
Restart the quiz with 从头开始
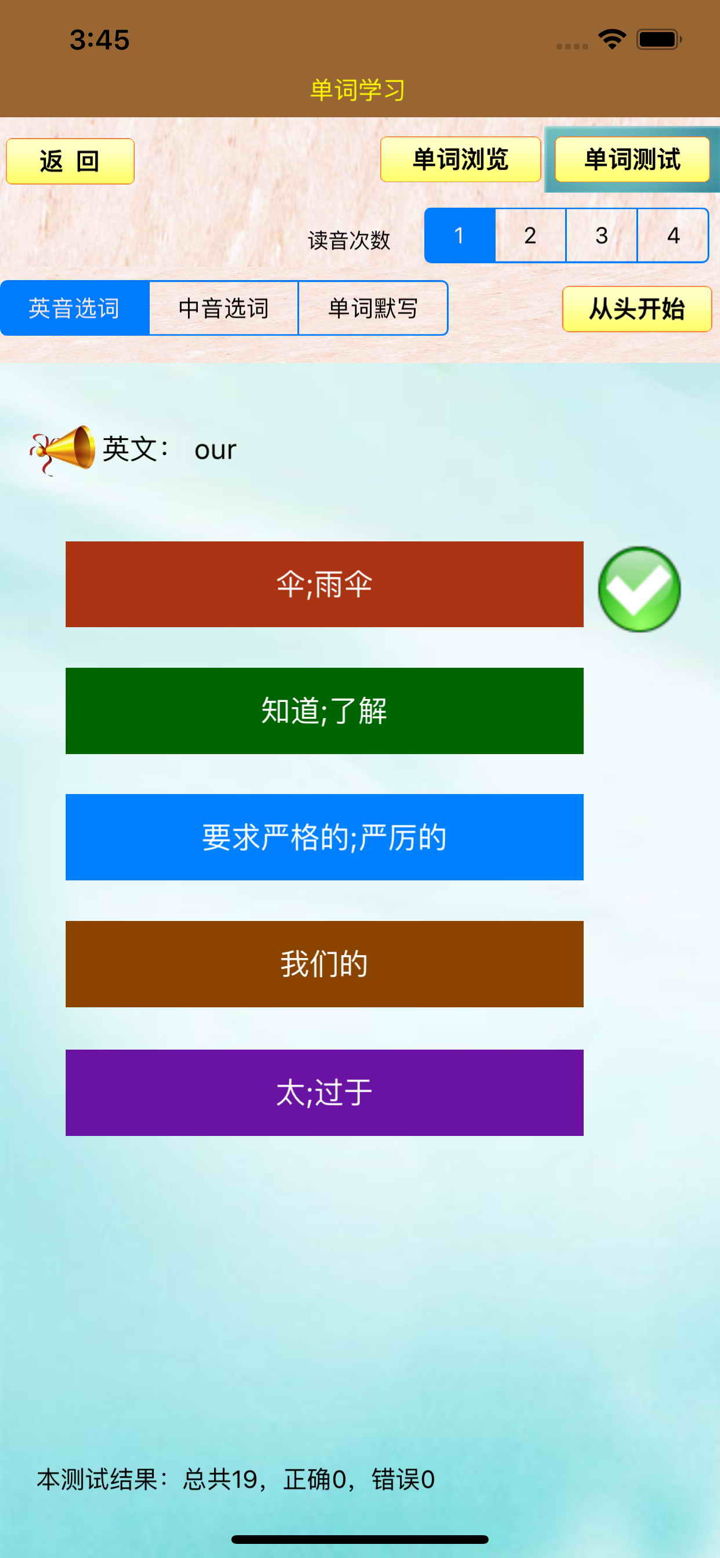coord(637,310)
